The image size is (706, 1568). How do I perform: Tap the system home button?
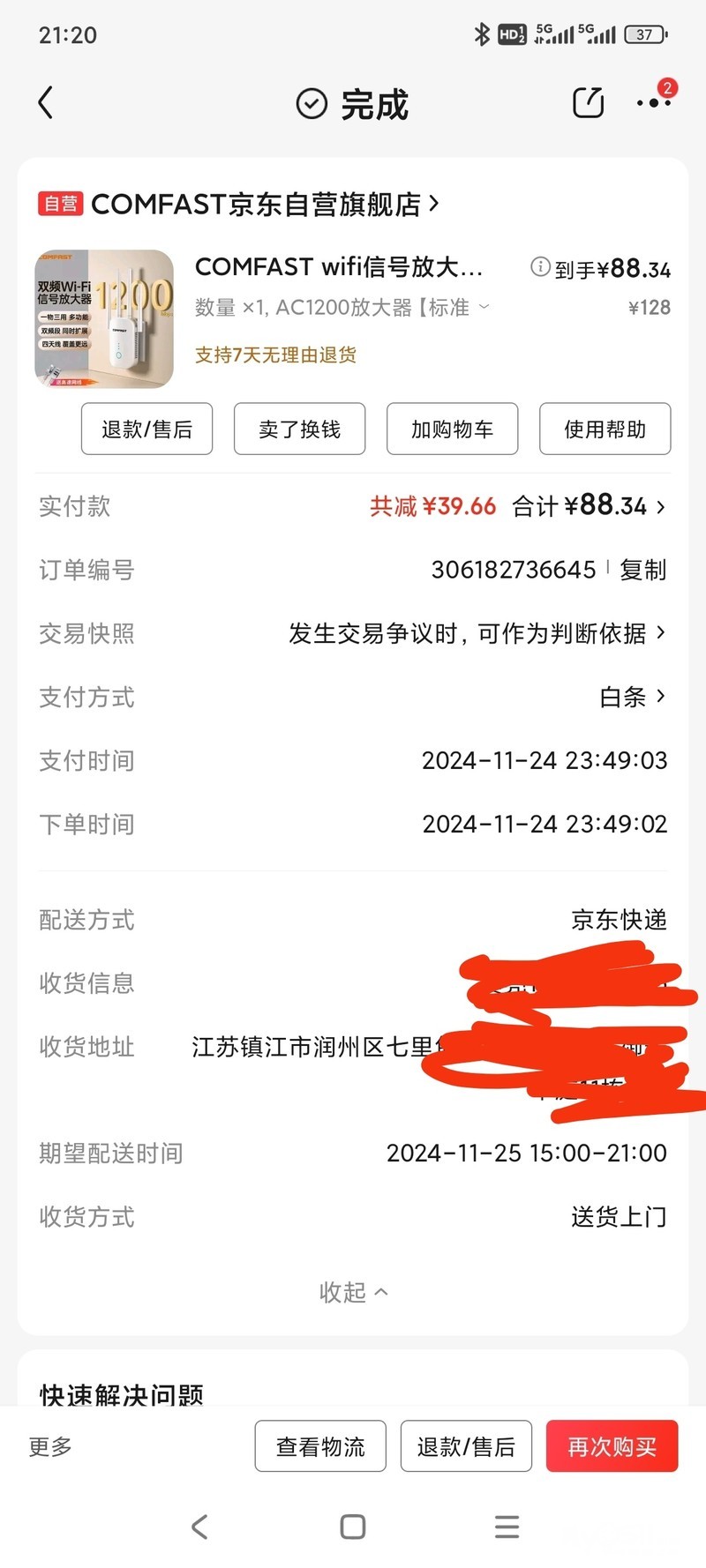pos(353,1527)
